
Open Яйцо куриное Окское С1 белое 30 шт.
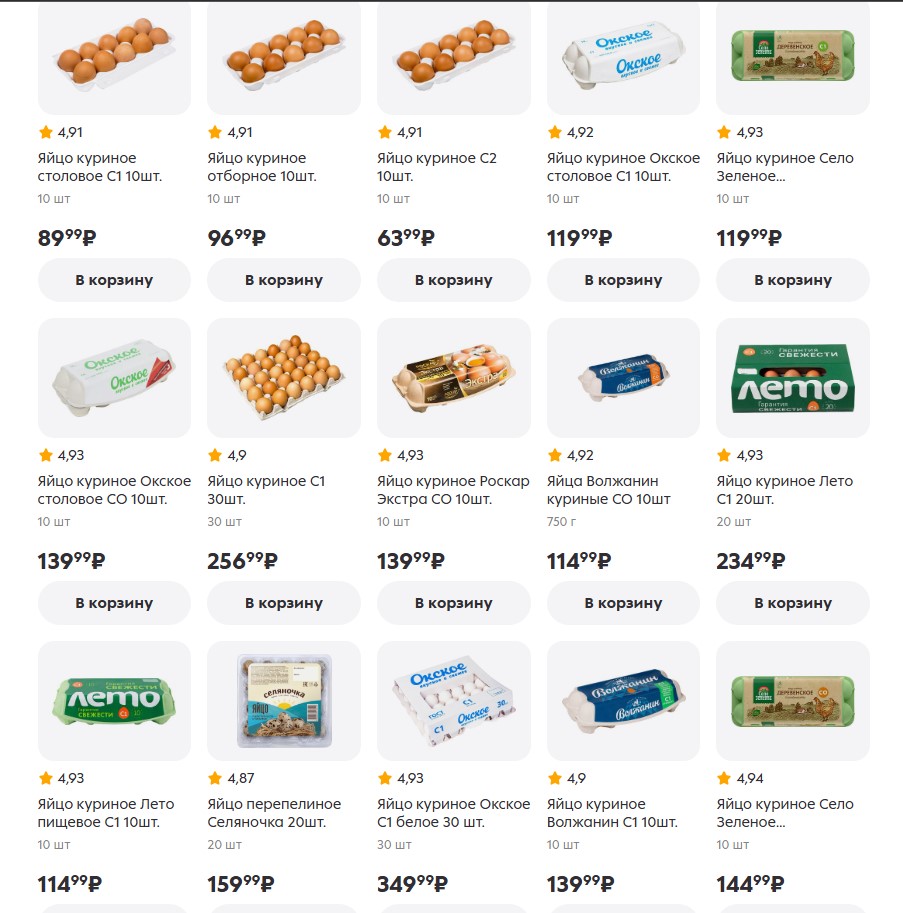(x=453, y=700)
